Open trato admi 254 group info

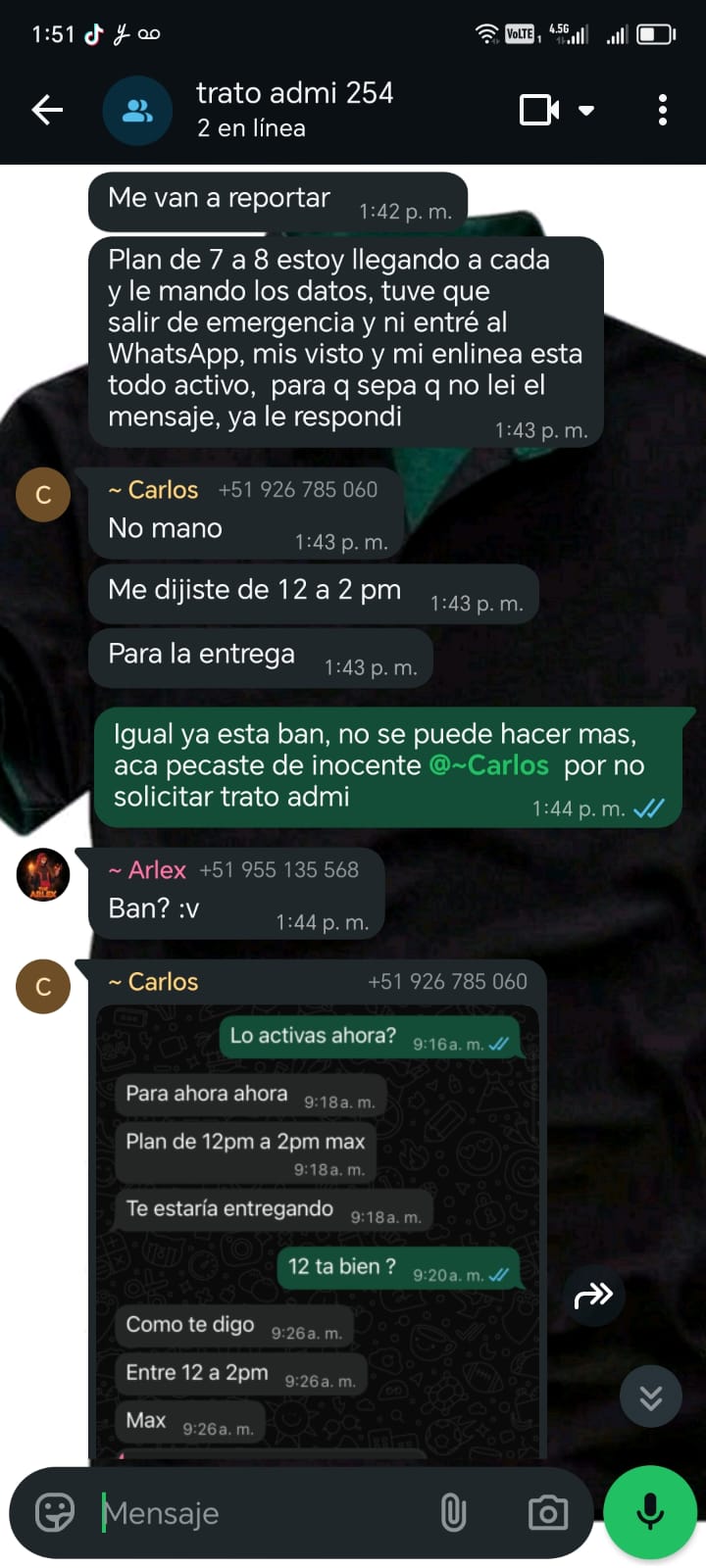(294, 110)
